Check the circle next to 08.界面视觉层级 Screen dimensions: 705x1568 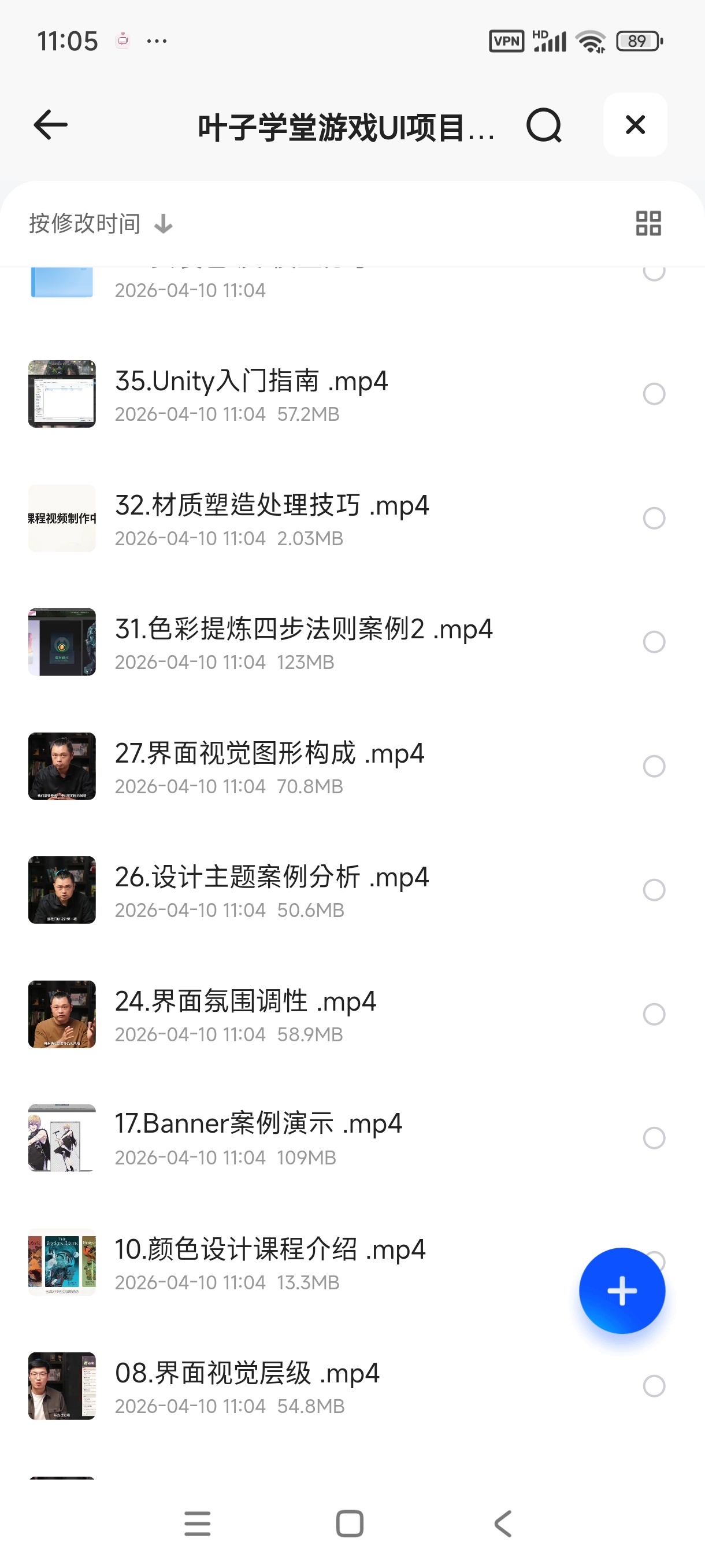pos(654,1386)
